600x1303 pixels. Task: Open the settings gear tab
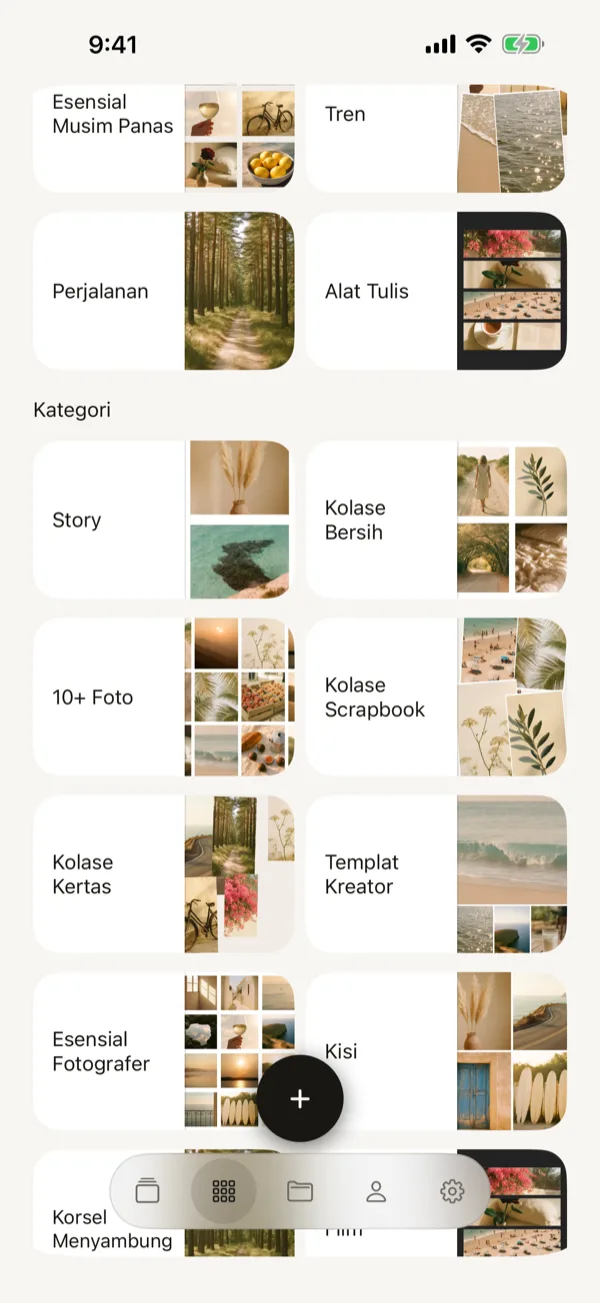(x=452, y=1191)
